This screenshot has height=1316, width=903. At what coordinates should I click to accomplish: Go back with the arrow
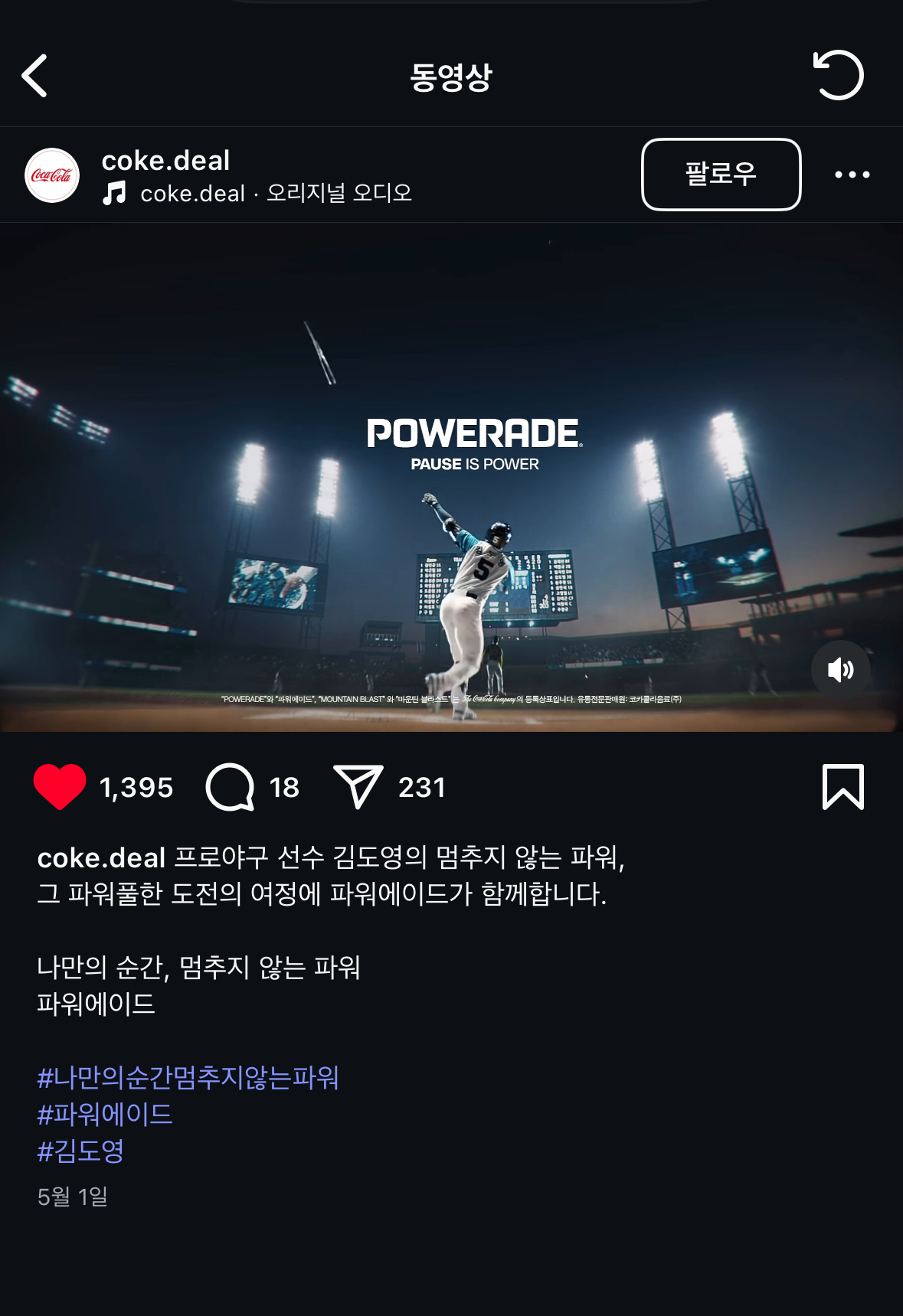coord(34,76)
